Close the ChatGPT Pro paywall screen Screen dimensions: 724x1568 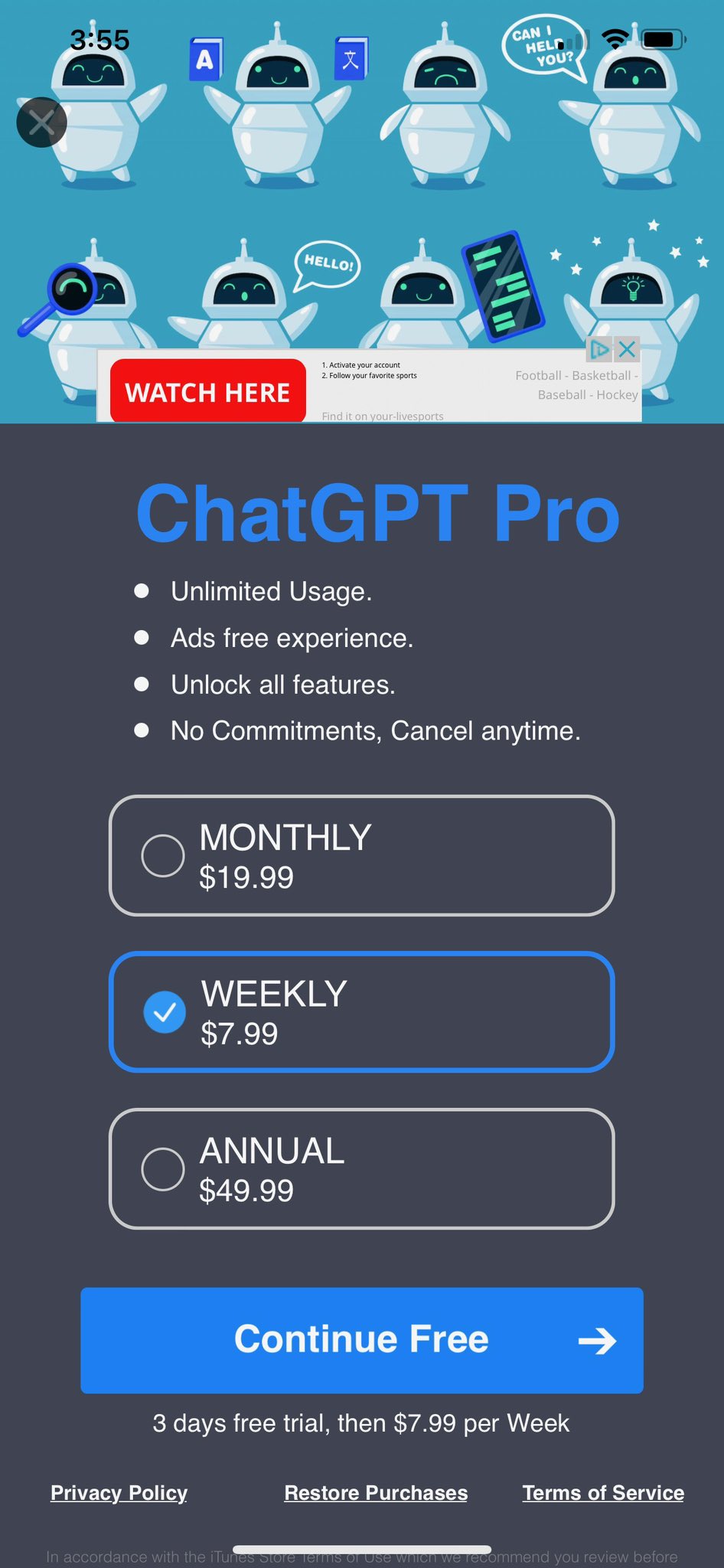[x=41, y=122]
